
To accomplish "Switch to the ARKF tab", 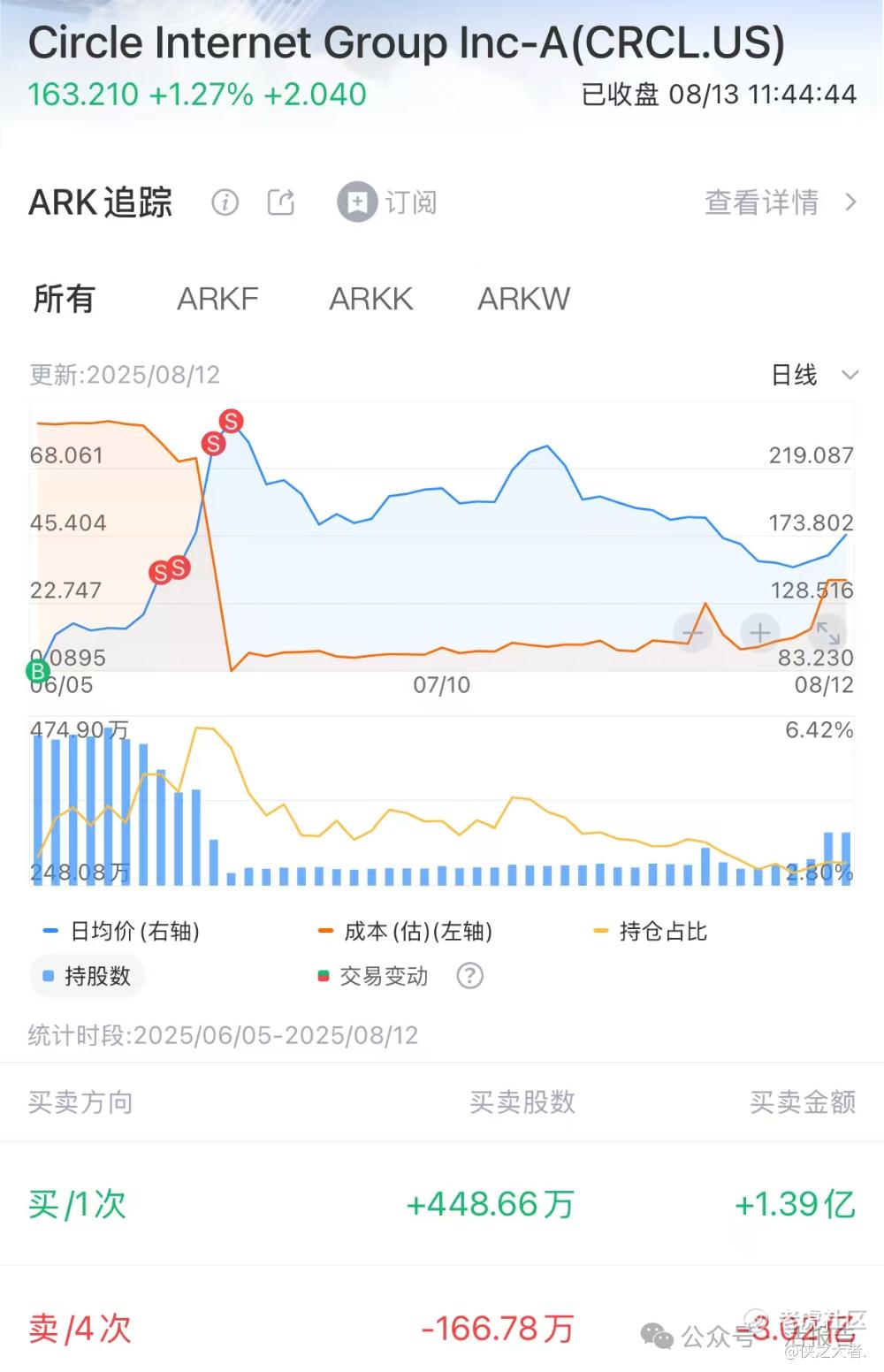I will click(x=217, y=299).
